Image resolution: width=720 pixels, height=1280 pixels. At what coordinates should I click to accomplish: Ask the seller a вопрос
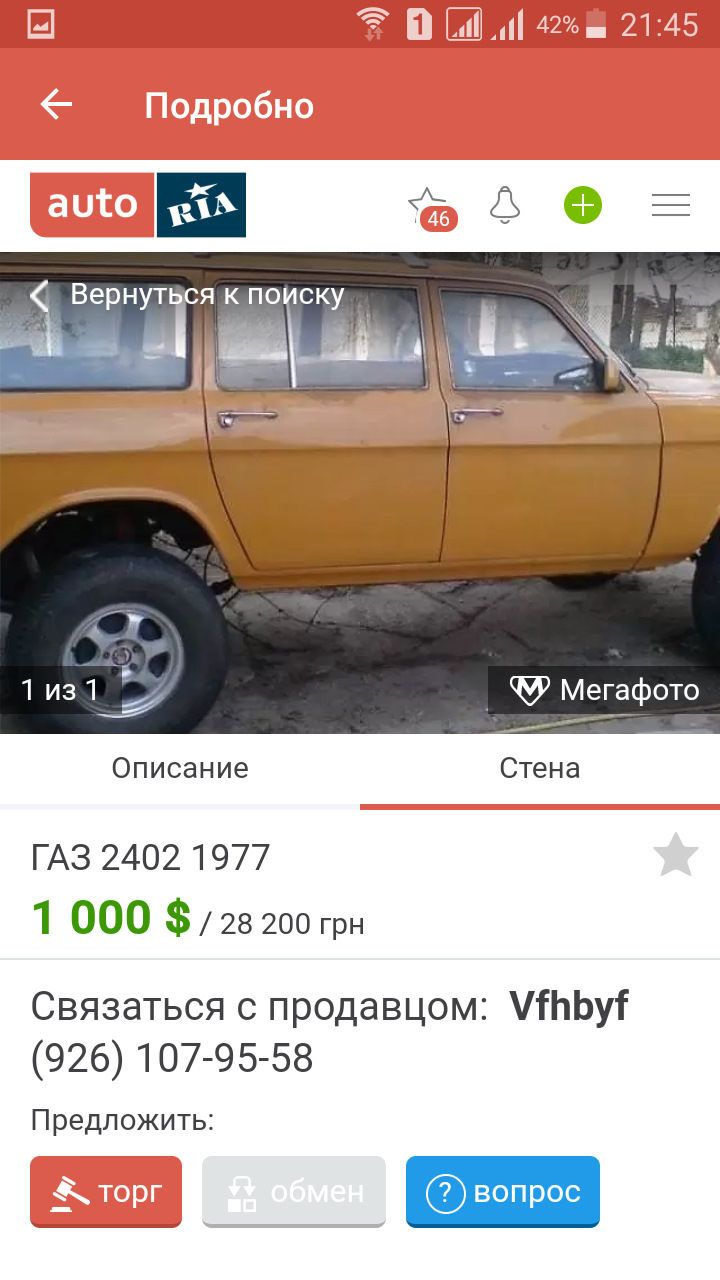click(x=503, y=1191)
